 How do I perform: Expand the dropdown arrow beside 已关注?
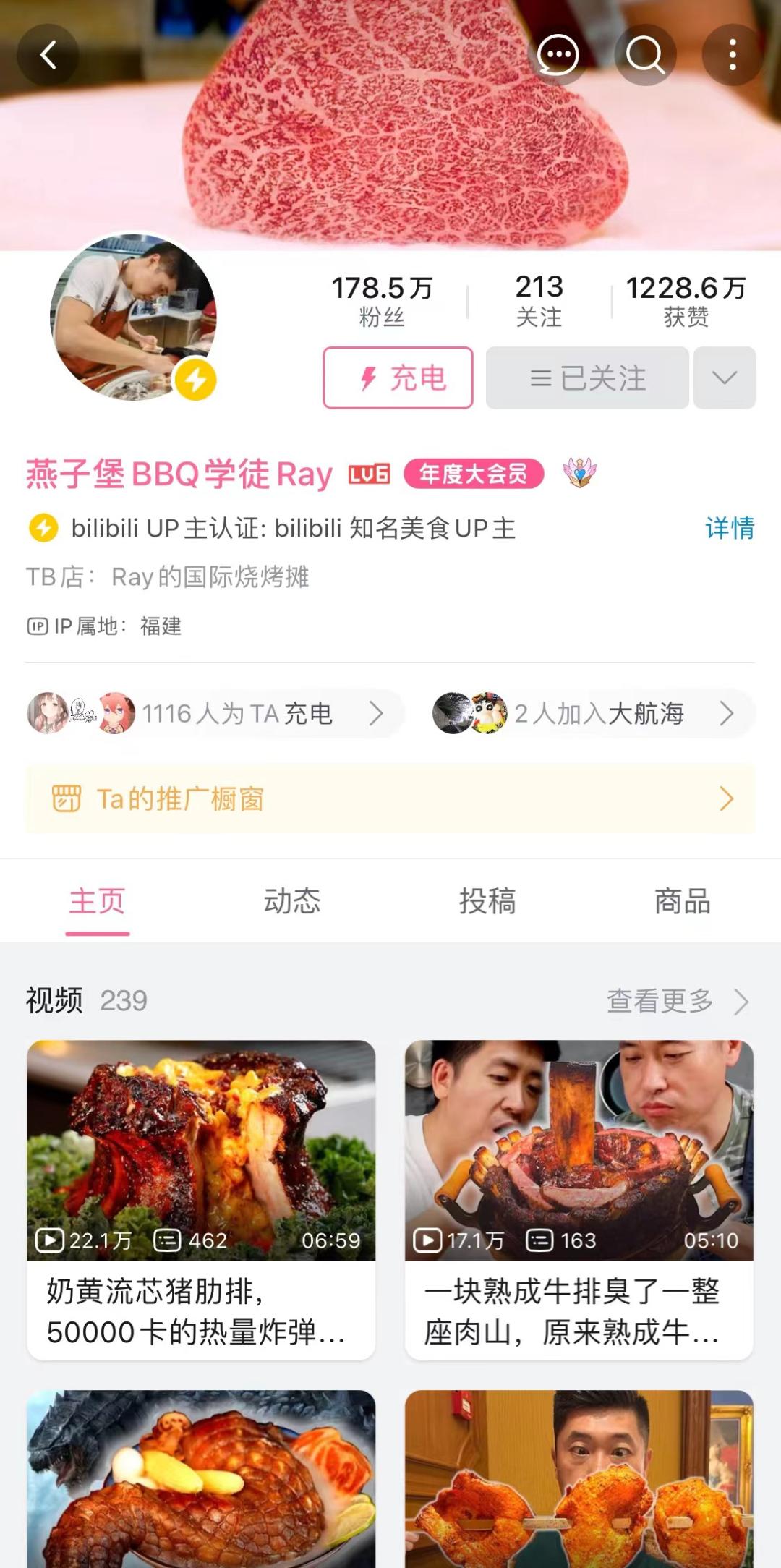725,378
